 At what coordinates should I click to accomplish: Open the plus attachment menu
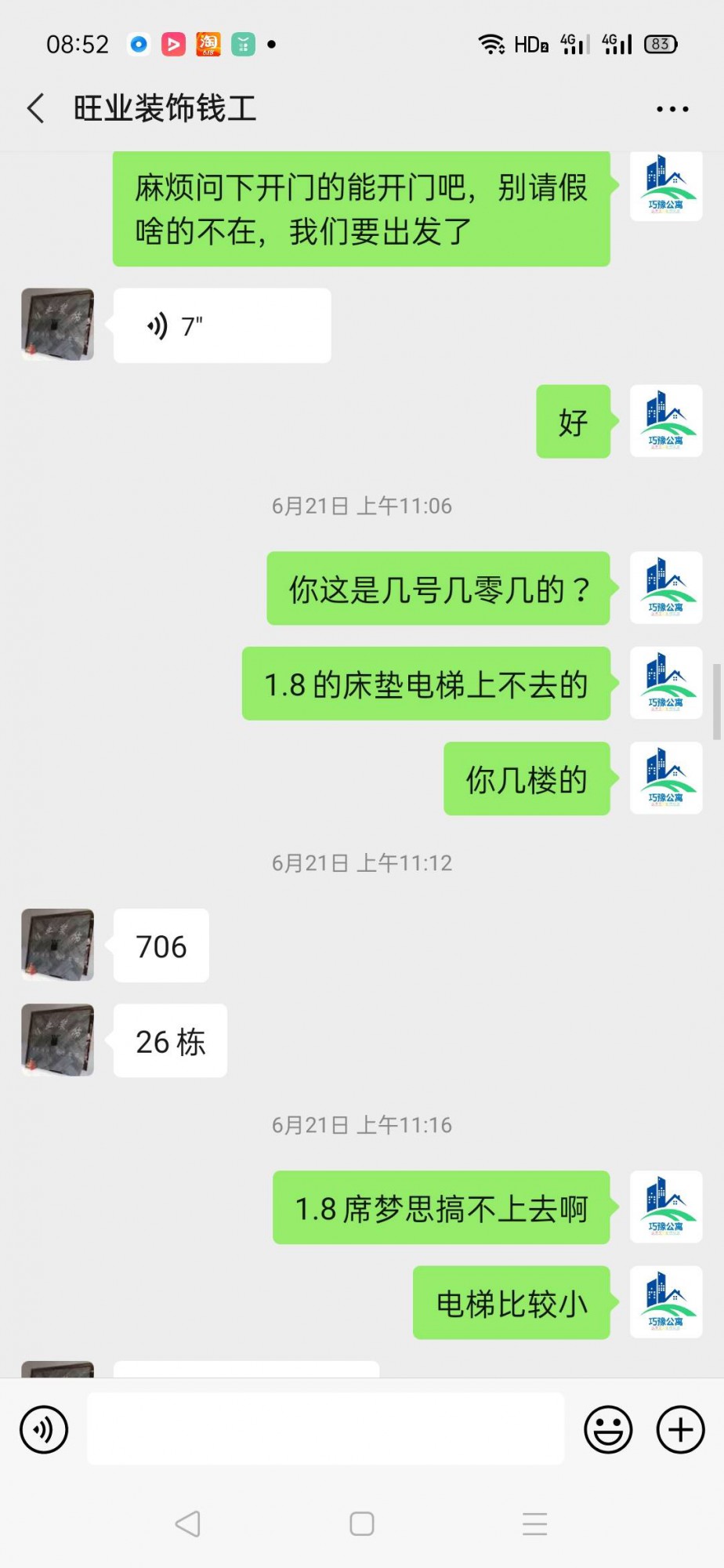point(680,1429)
